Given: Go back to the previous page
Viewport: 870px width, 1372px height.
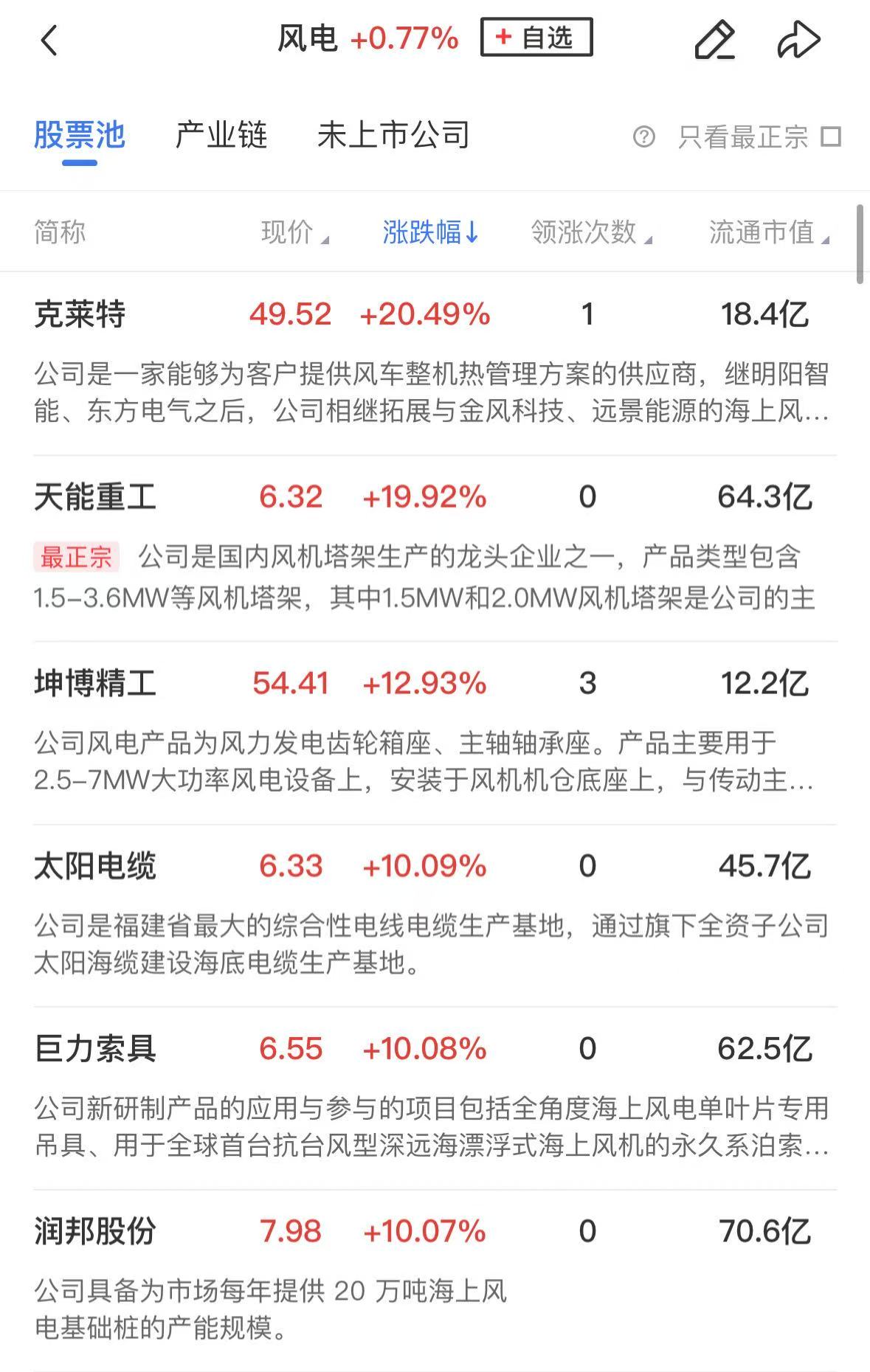Looking at the screenshot, I should click(x=49, y=40).
